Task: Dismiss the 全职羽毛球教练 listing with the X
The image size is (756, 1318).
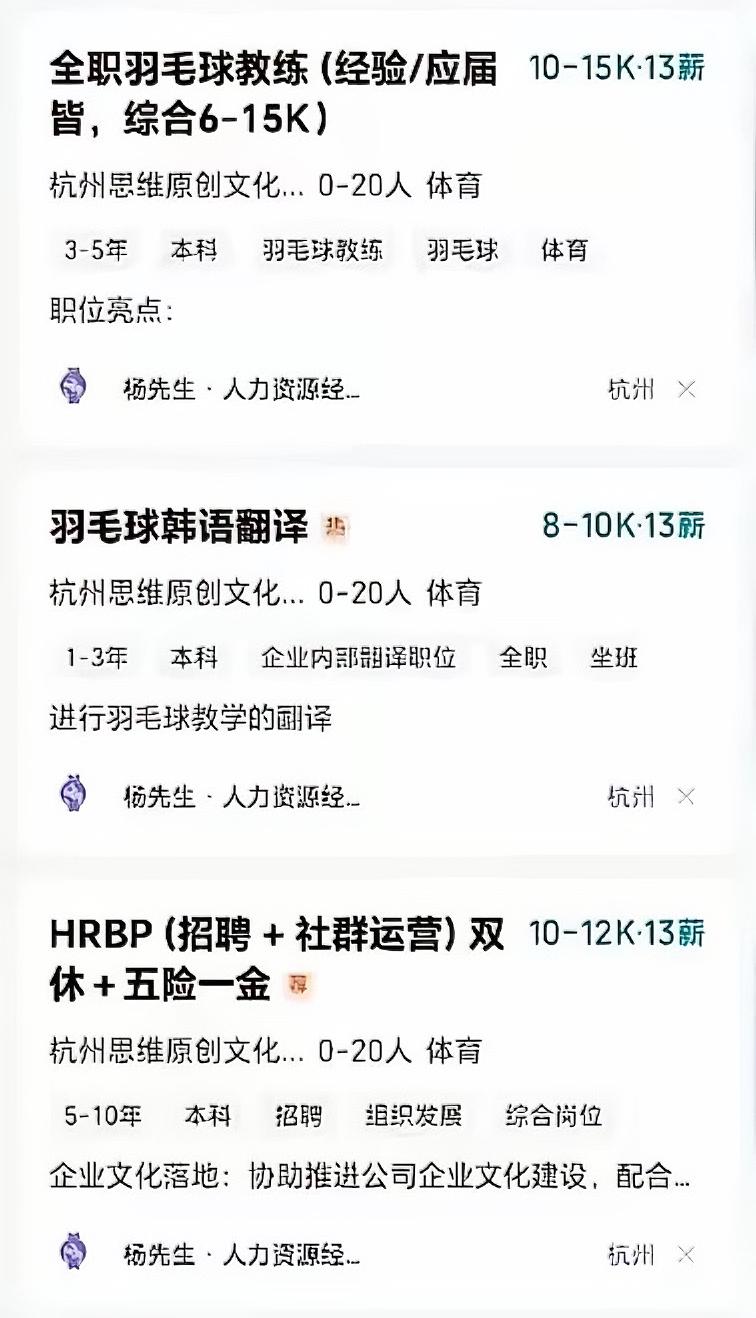Action: click(688, 390)
